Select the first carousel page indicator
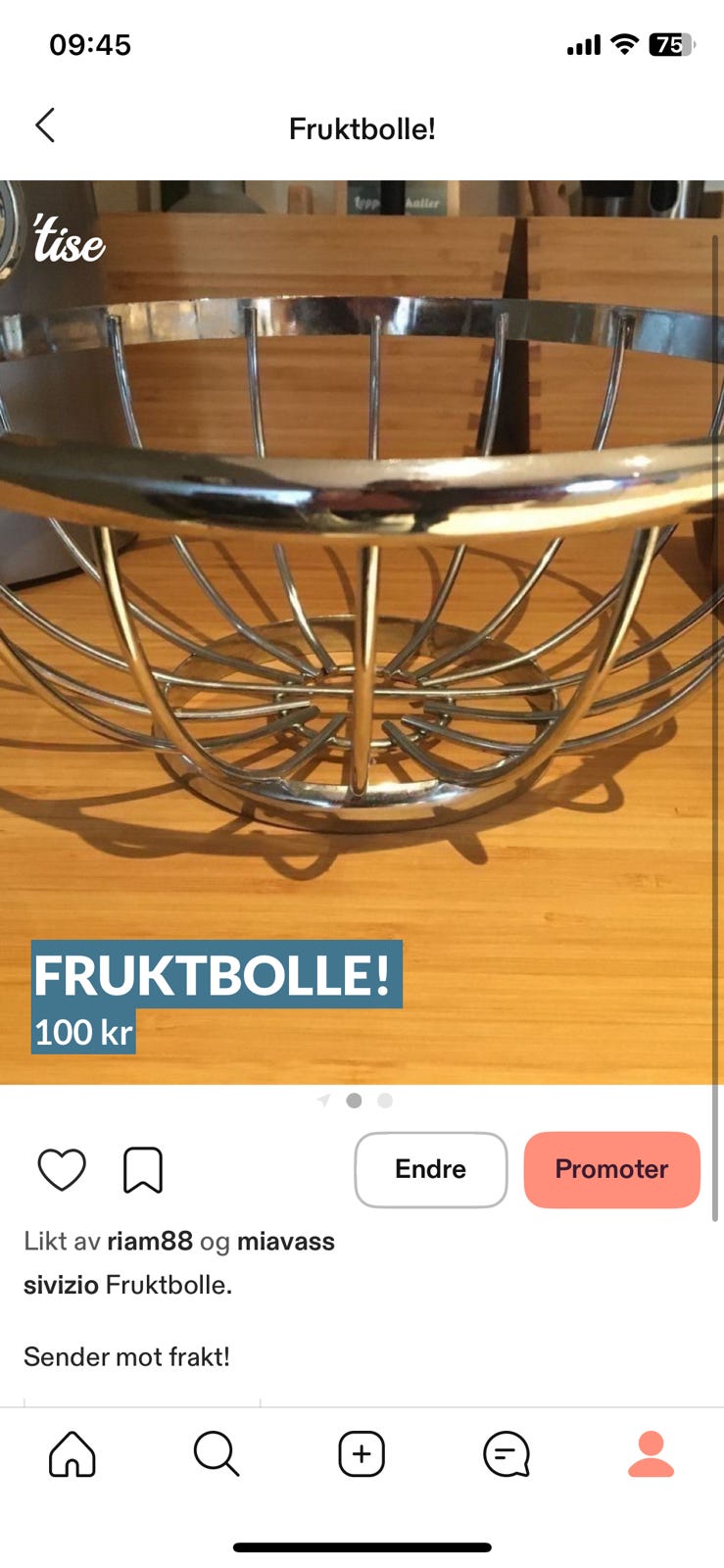 point(322,1101)
